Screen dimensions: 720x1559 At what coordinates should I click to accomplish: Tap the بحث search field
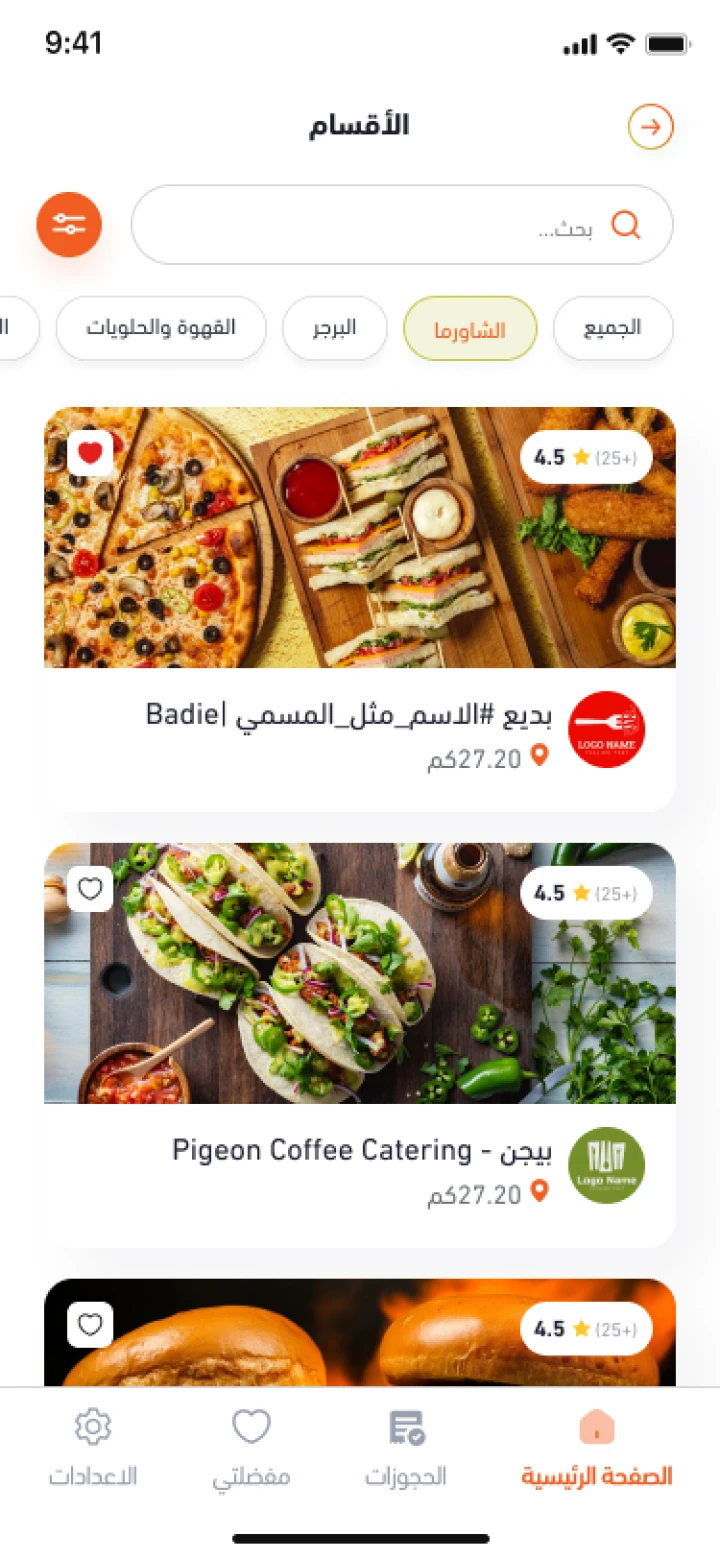(402, 225)
